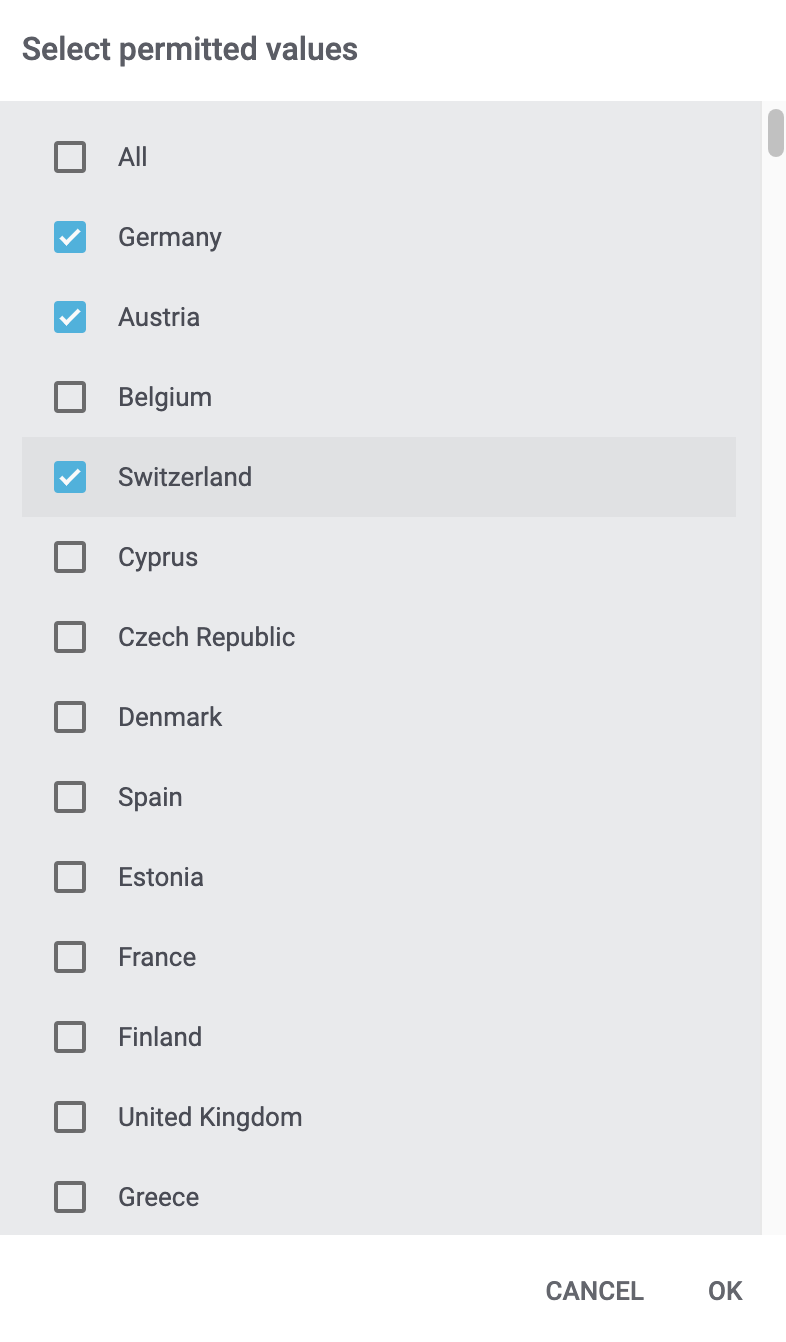
Task: Uncheck Germany
Action: 70,237
